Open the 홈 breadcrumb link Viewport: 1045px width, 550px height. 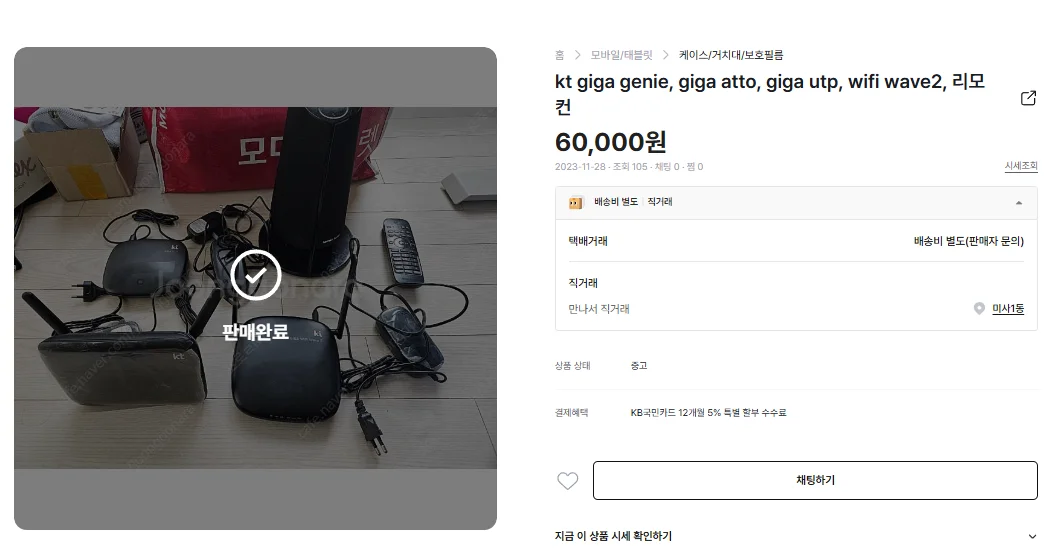coord(559,55)
